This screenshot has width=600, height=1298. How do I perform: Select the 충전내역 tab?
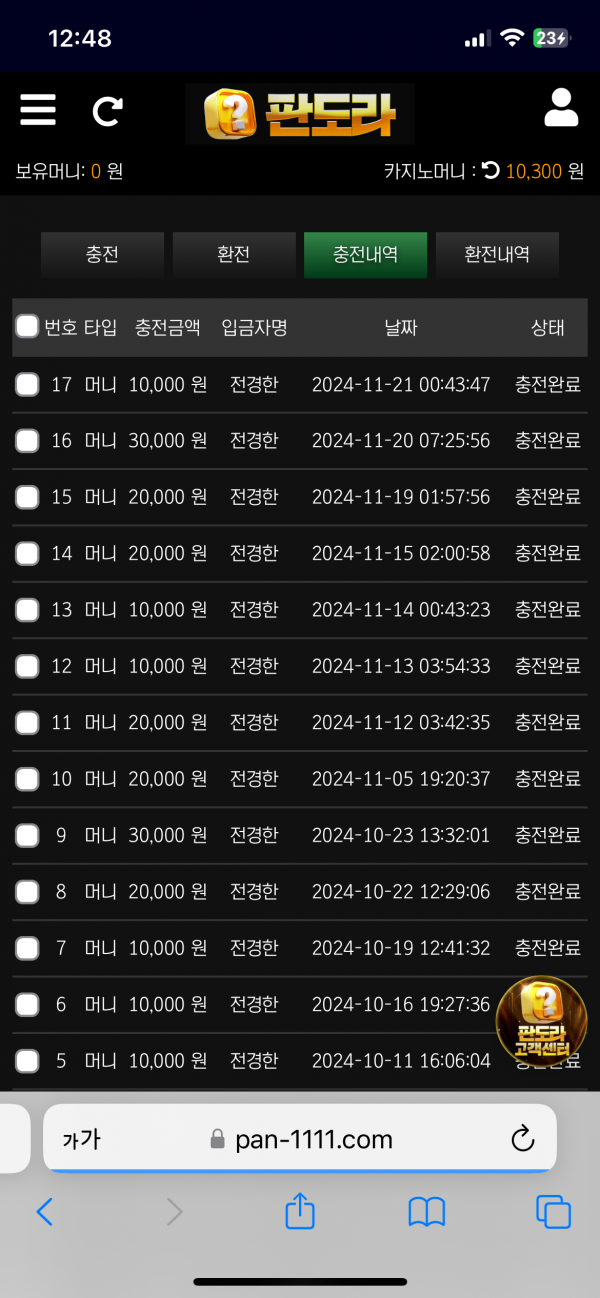pos(365,255)
